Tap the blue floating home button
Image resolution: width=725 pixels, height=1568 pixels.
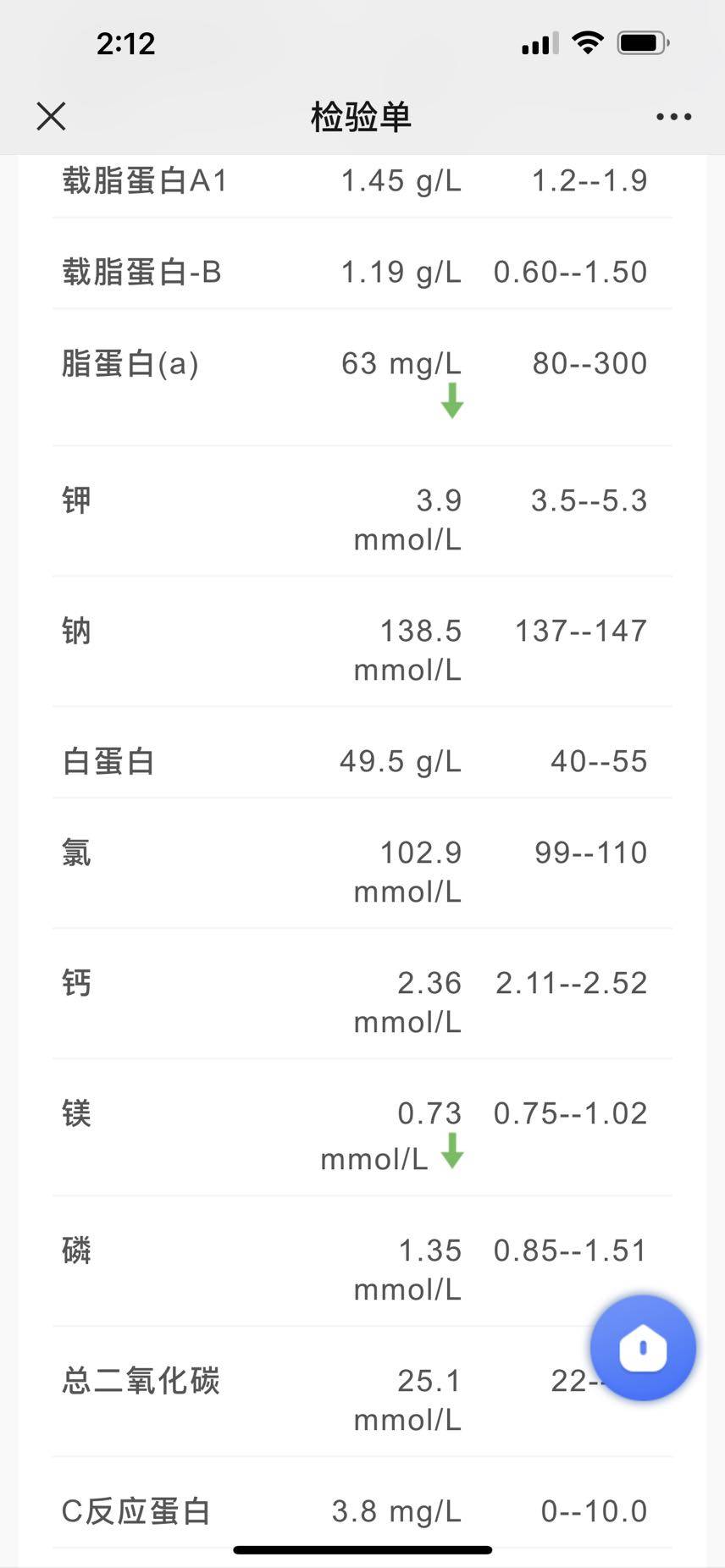coord(643,1347)
